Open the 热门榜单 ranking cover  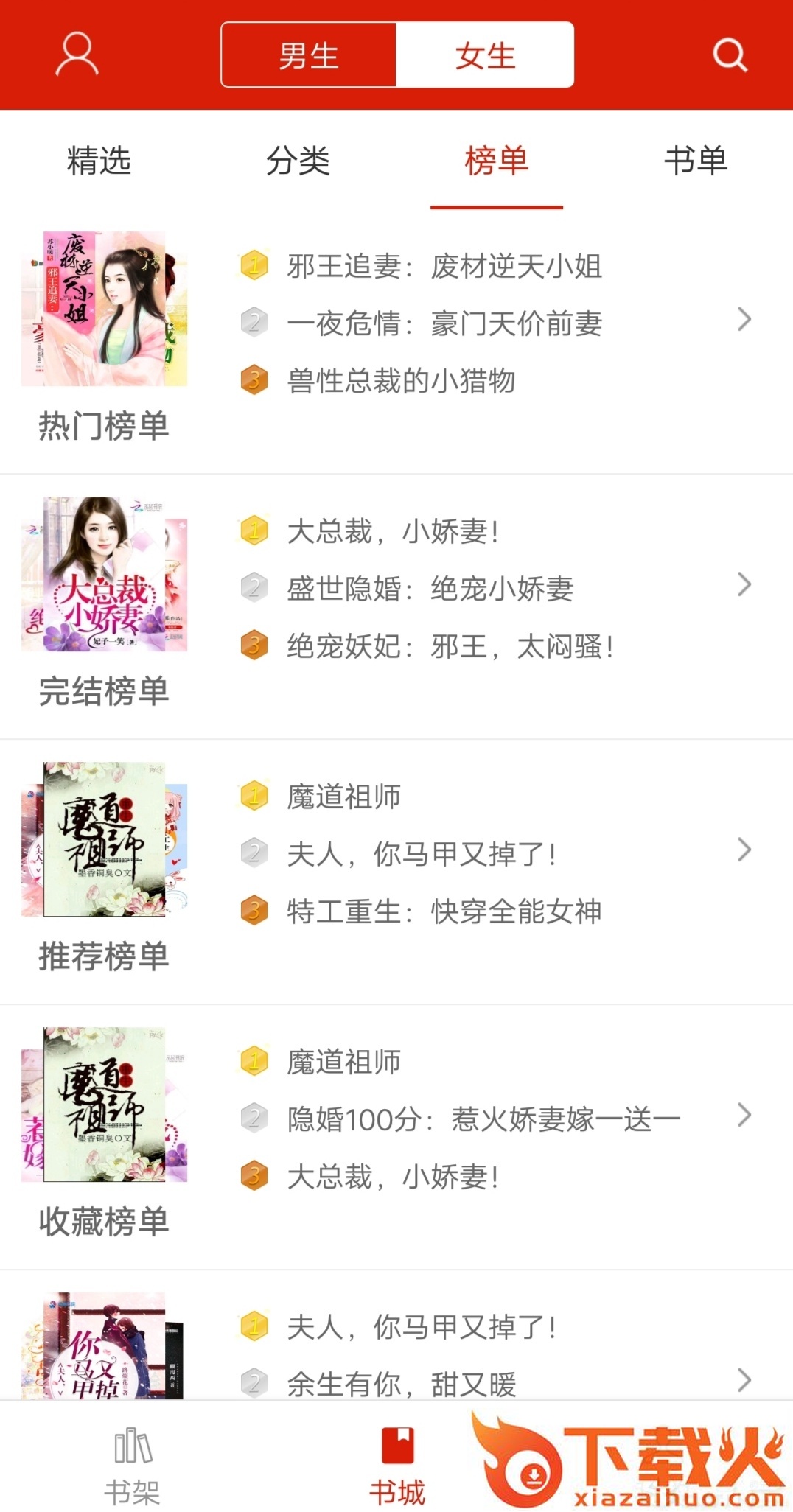click(105, 309)
